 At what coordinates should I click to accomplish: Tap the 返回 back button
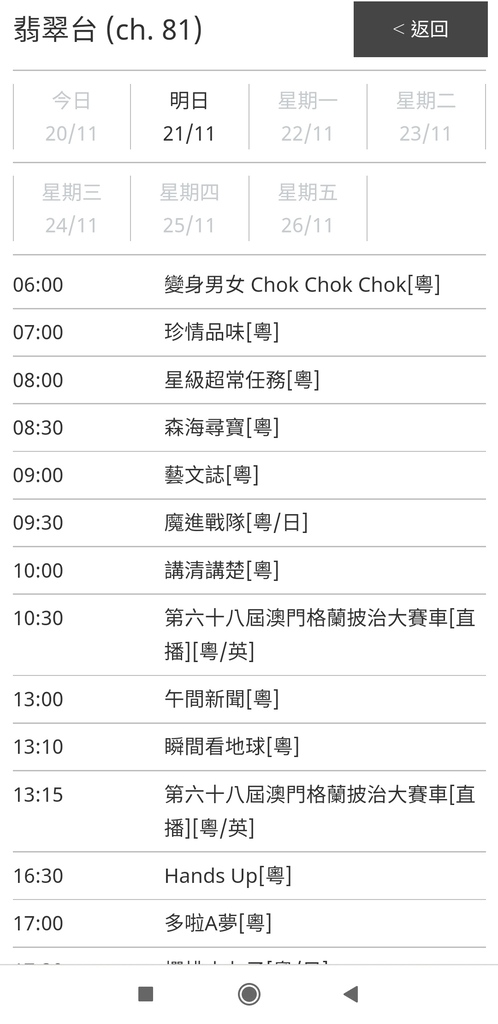[x=420, y=29]
